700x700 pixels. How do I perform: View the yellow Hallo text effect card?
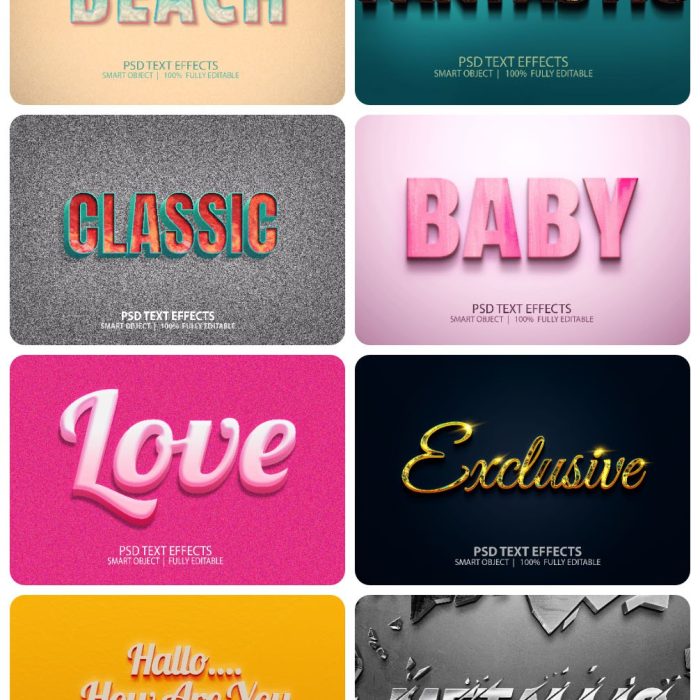click(177, 648)
